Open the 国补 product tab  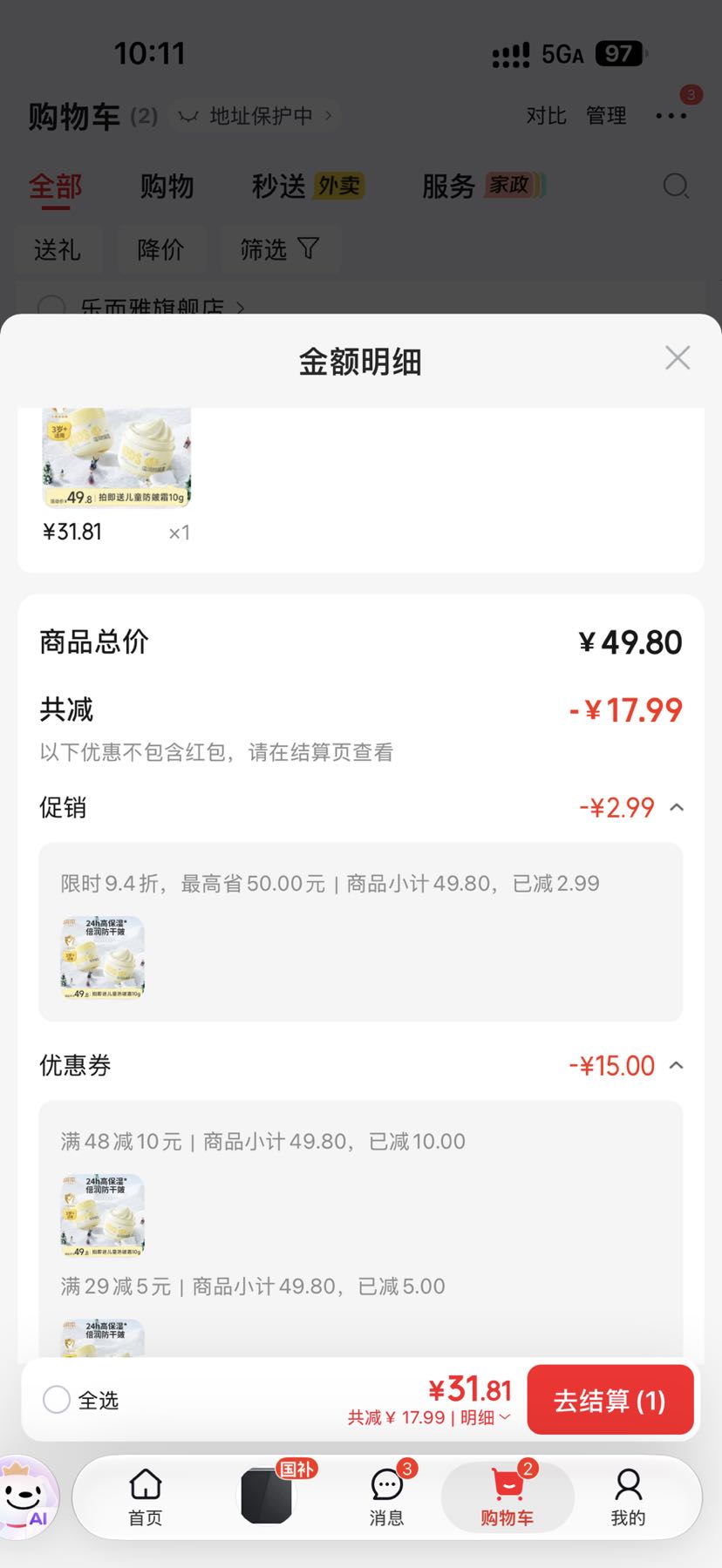tap(267, 1496)
